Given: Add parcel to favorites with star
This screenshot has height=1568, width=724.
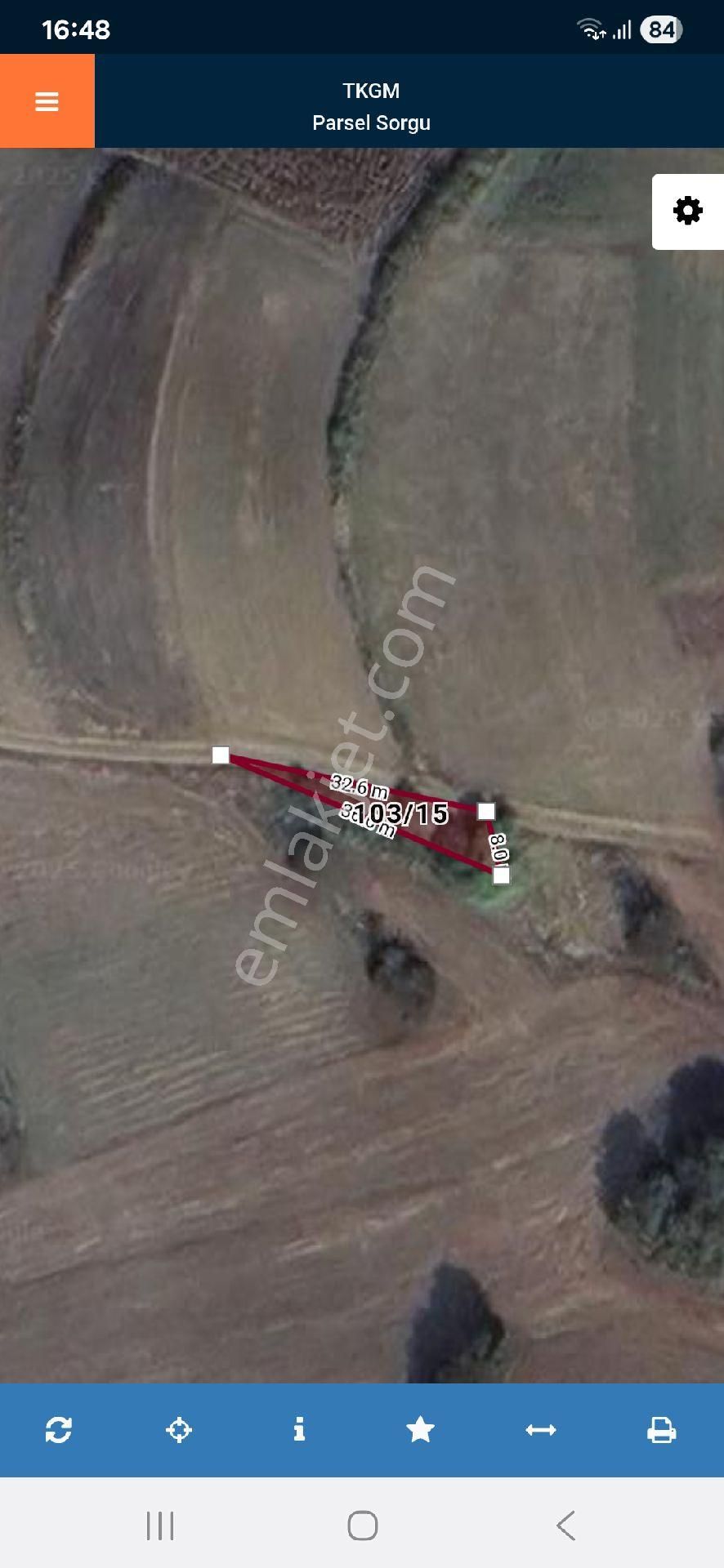Looking at the screenshot, I should click(420, 1429).
